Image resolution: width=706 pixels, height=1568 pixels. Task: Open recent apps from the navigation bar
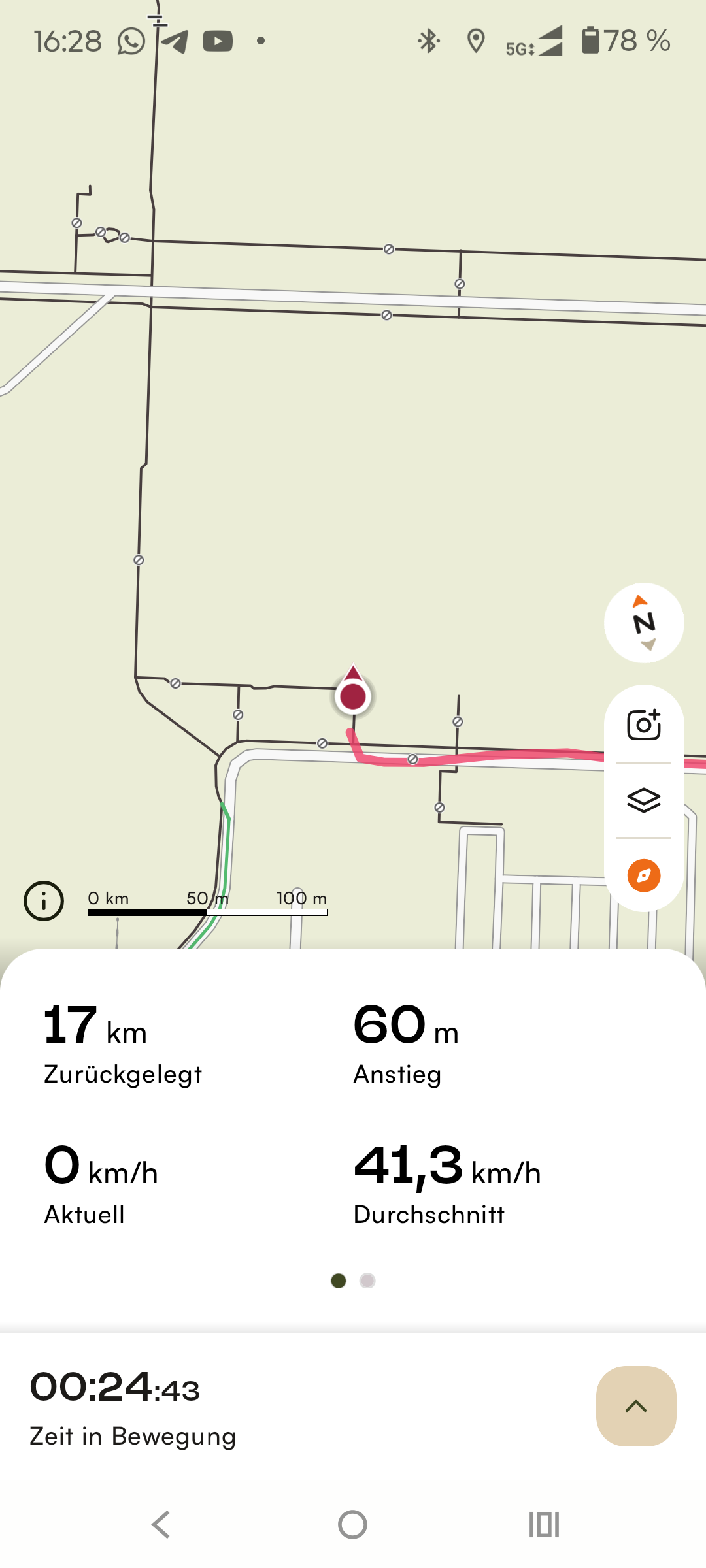click(x=544, y=1525)
